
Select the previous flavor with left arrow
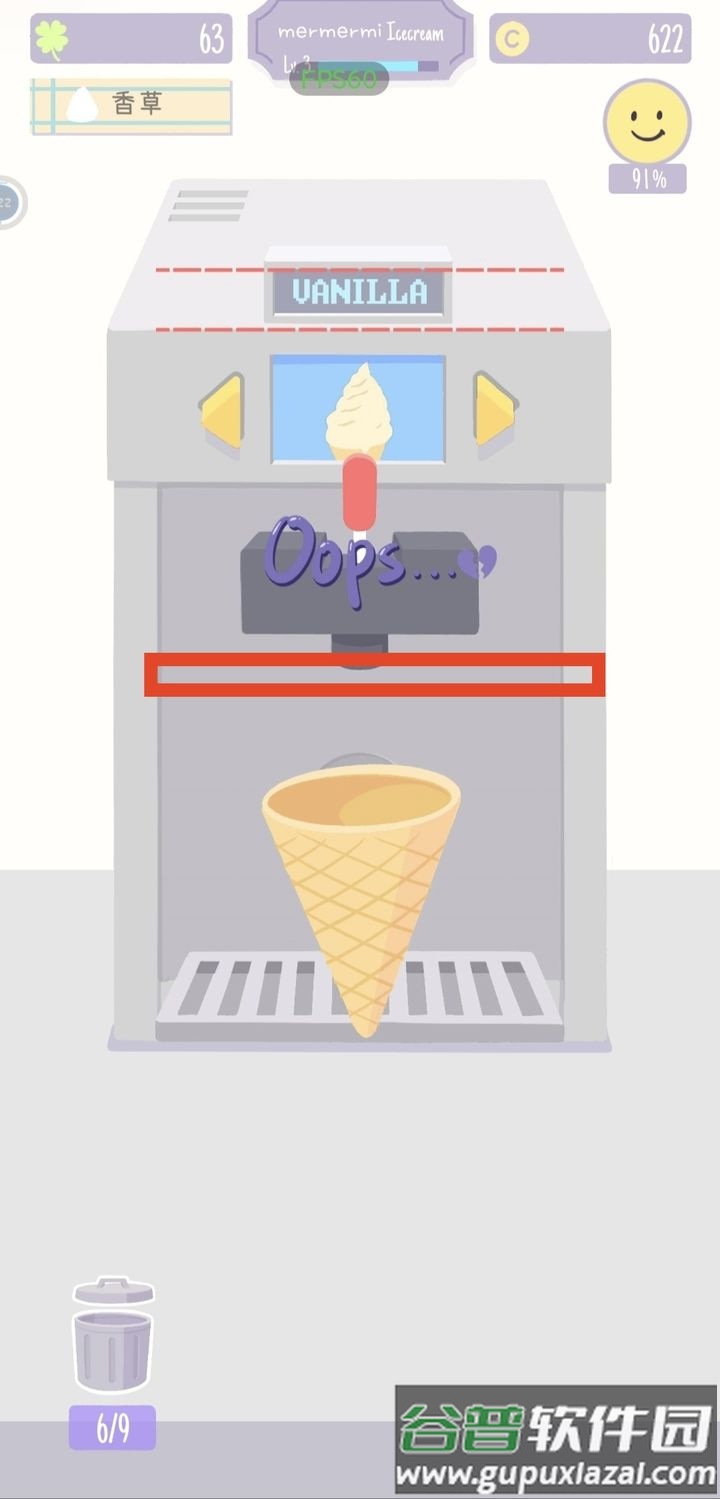coord(223,411)
